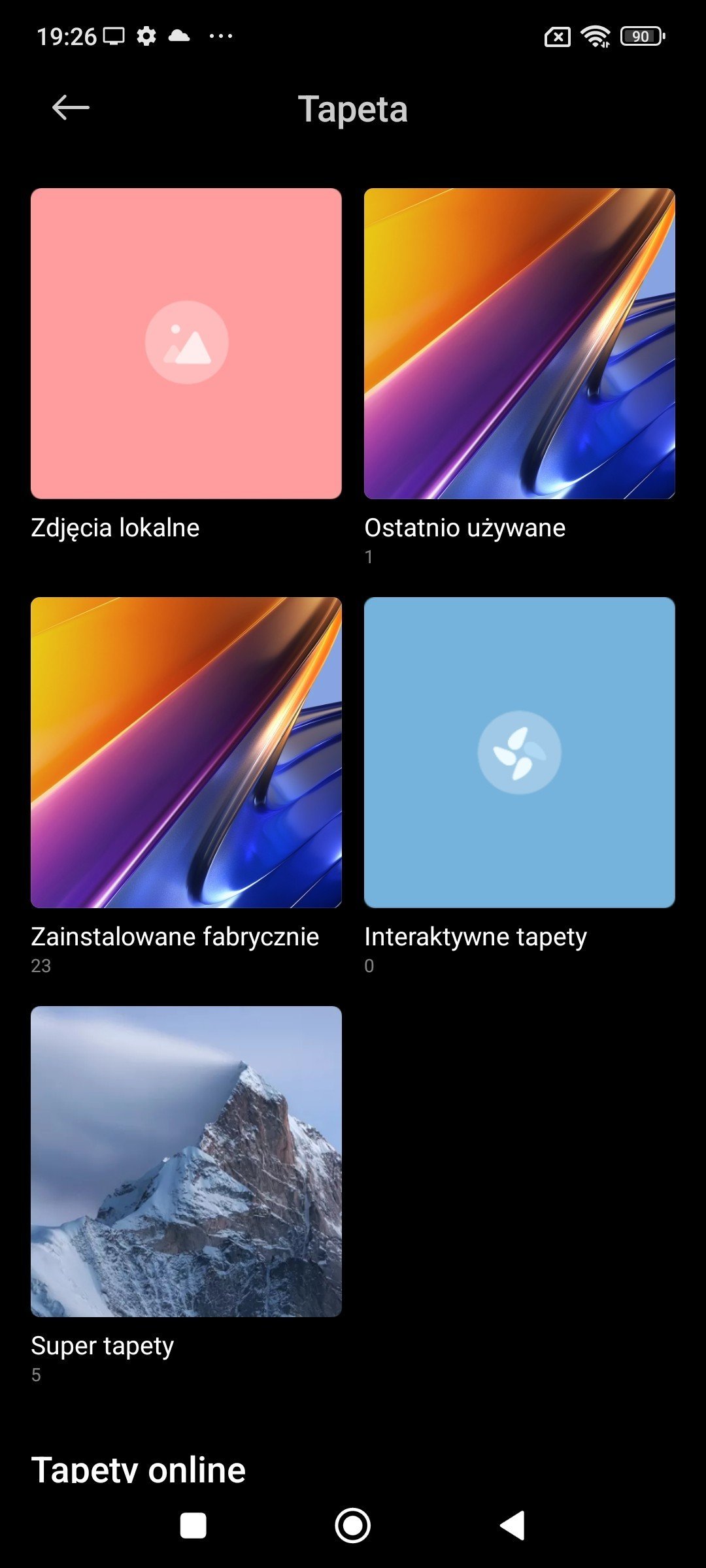The height and width of the screenshot is (1568, 706).
Task: Open Ostatnio używane wallpapers
Action: 519,344
